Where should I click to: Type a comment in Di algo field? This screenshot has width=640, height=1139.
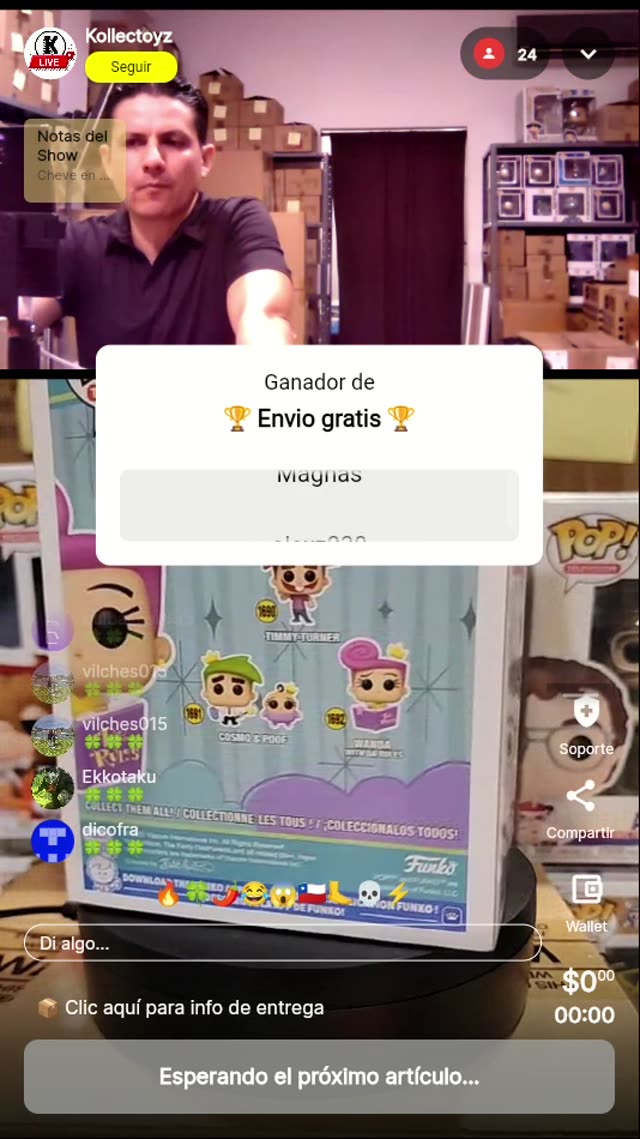click(282, 943)
